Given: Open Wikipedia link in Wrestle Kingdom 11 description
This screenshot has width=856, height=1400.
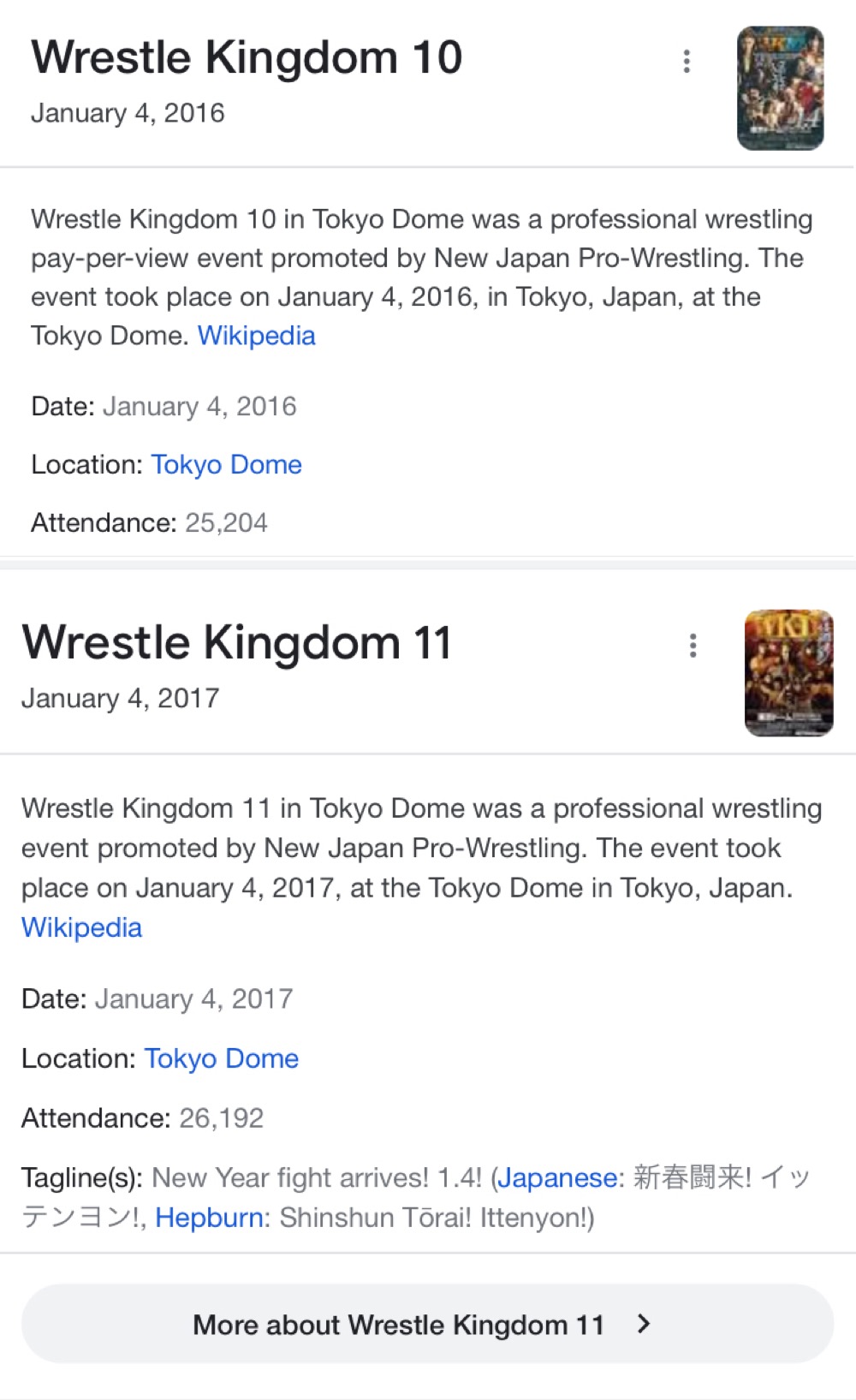Looking at the screenshot, I should click(x=81, y=927).
